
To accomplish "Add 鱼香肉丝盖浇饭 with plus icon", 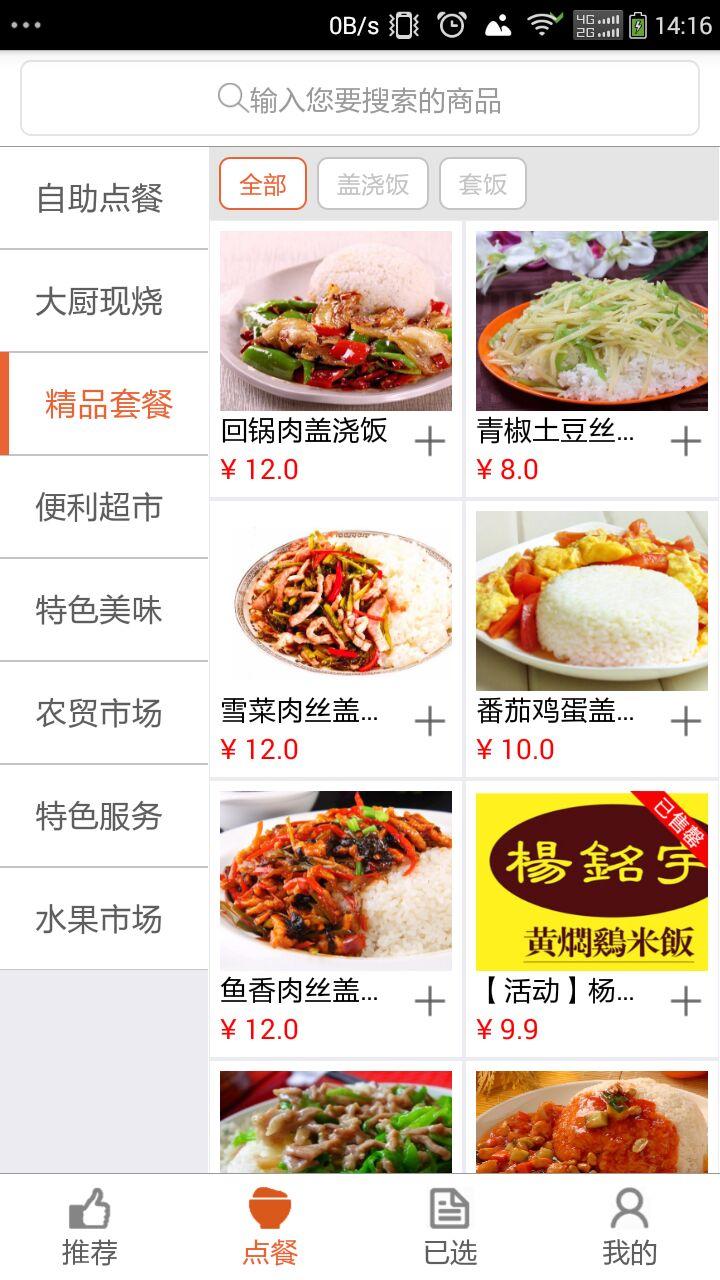I will (x=429, y=1001).
